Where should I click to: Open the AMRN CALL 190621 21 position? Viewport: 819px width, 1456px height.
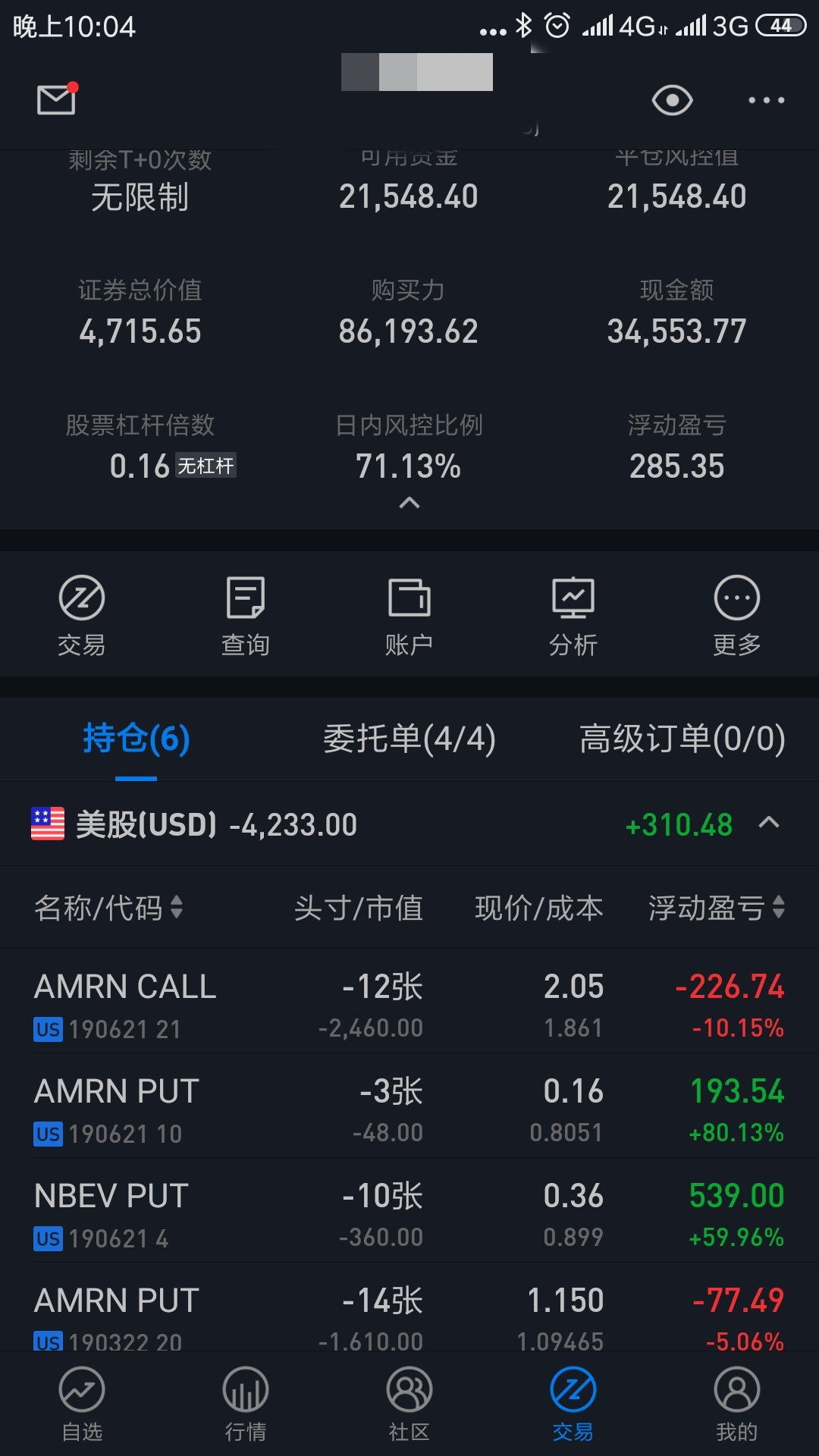(x=409, y=1005)
